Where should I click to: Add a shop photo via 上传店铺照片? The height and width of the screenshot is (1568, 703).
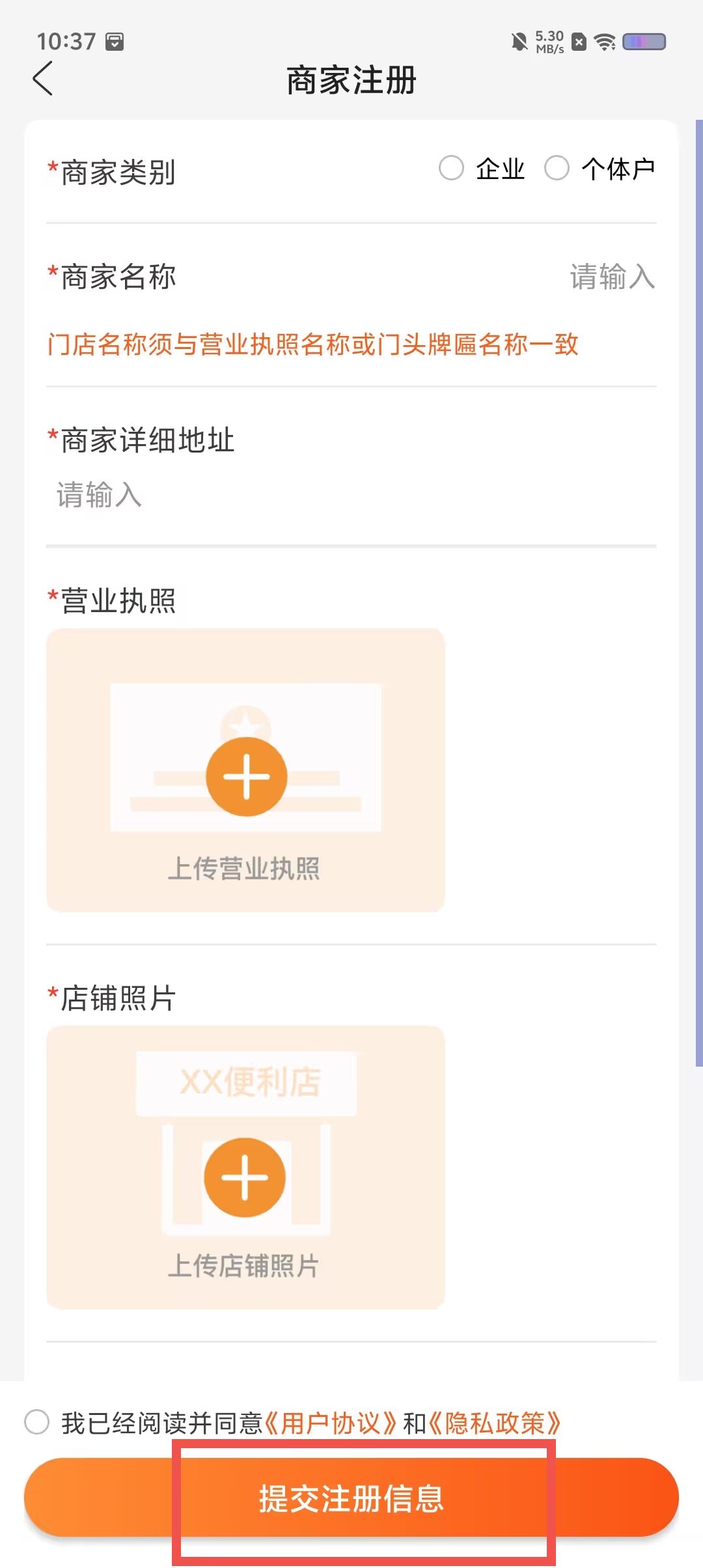[245, 1167]
